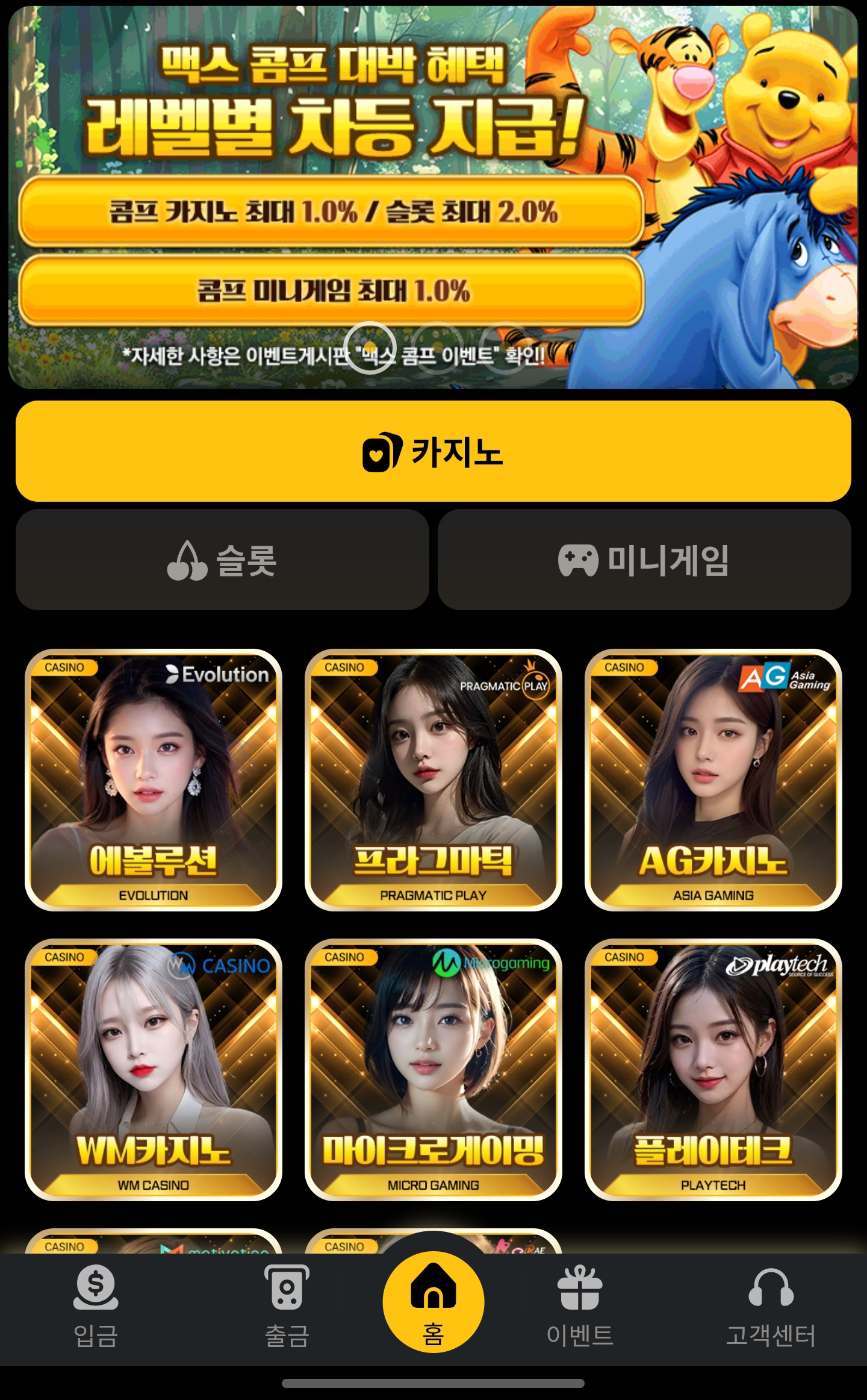The height and width of the screenshot is (1400, 867).
Task: Open the 플레이테크 Playtech card
Action: [713, 1069]
